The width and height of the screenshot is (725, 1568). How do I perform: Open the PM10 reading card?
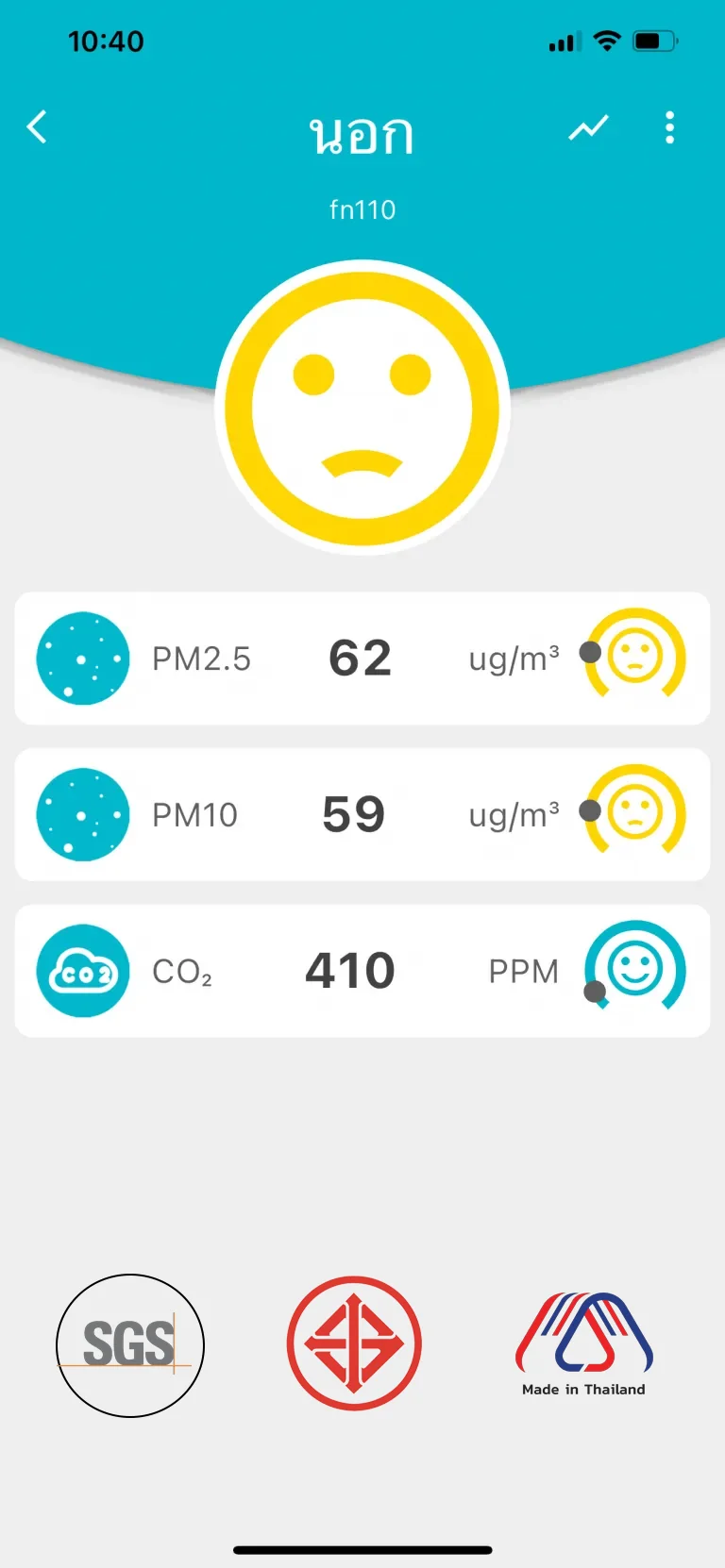click(x=362, y=814)
